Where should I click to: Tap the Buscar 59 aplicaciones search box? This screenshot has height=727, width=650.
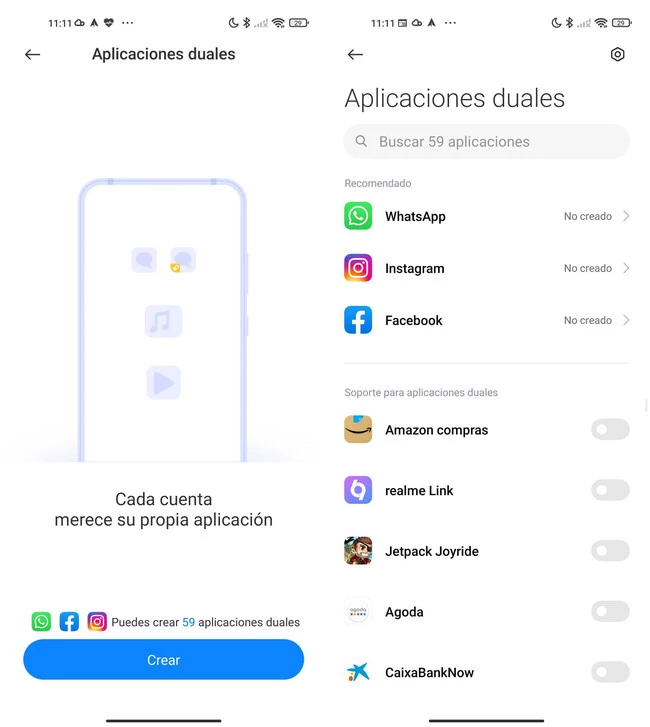(x=486, y=142)
